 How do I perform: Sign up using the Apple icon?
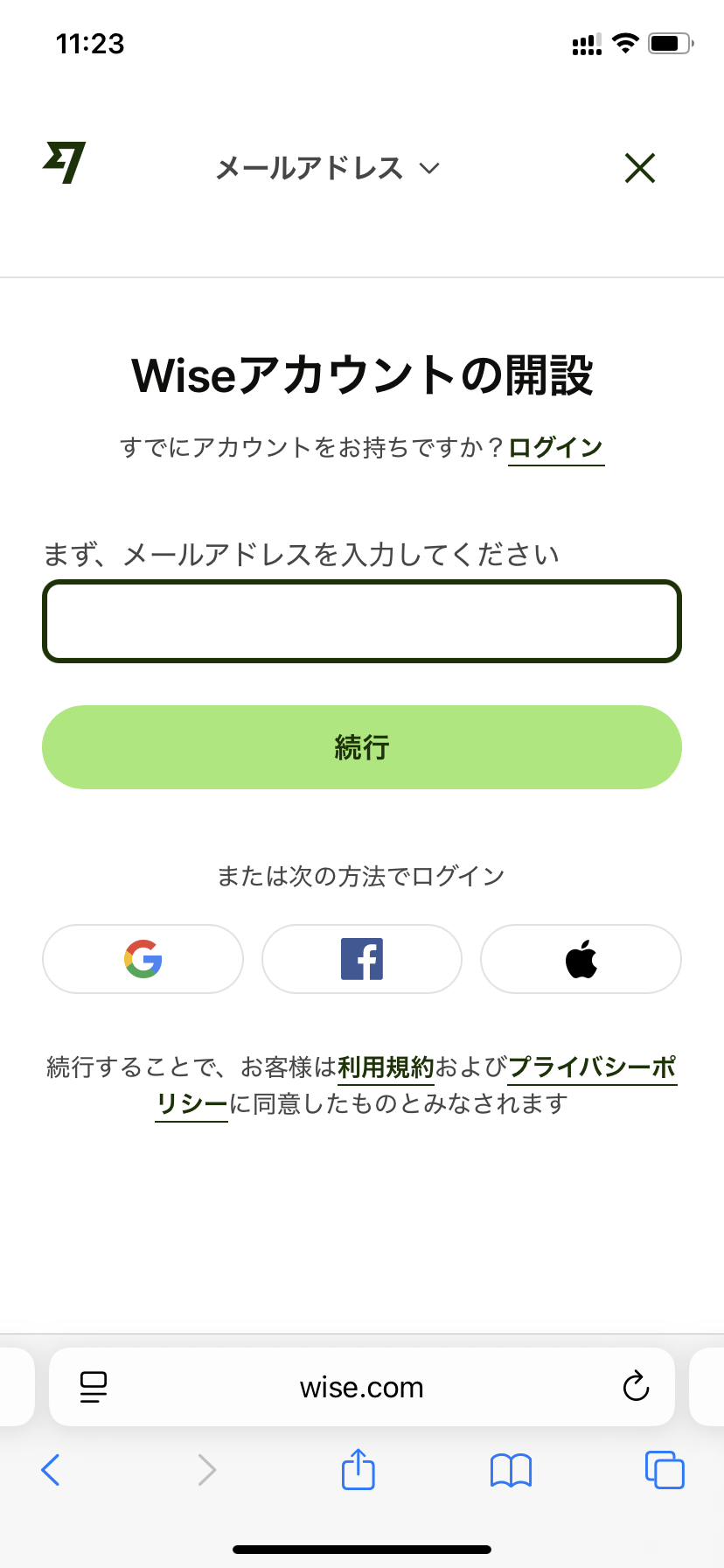pyautogui.click(x=580, y=959)
